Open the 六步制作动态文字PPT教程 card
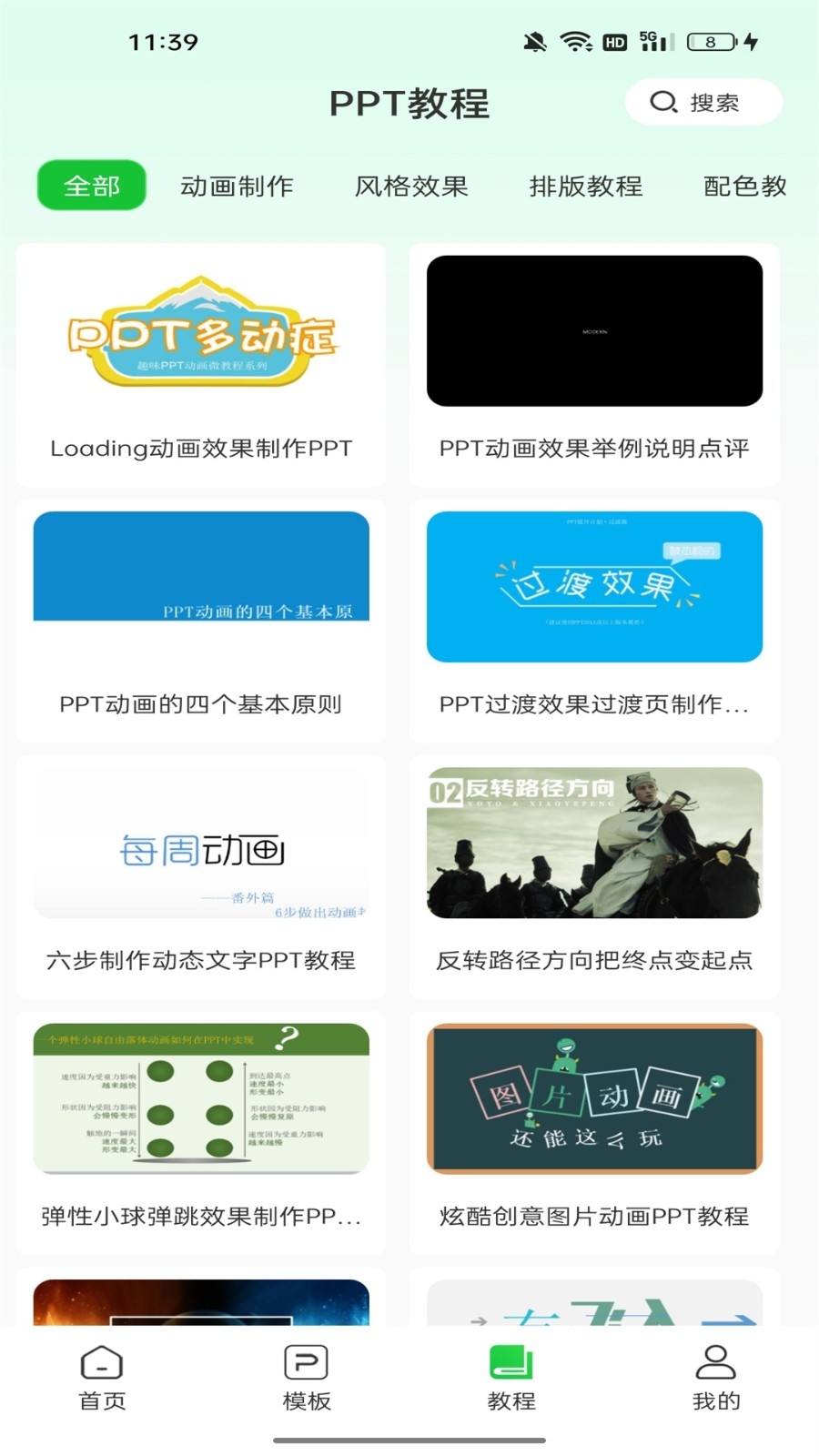Image resolution: width=819 pixels, height=1456 pixels. click(201, 877)
